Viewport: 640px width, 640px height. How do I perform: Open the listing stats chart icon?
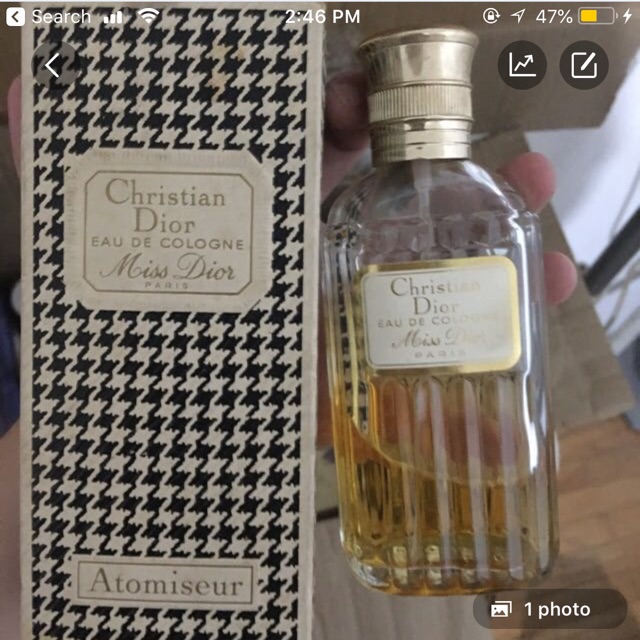coord(522,65)
